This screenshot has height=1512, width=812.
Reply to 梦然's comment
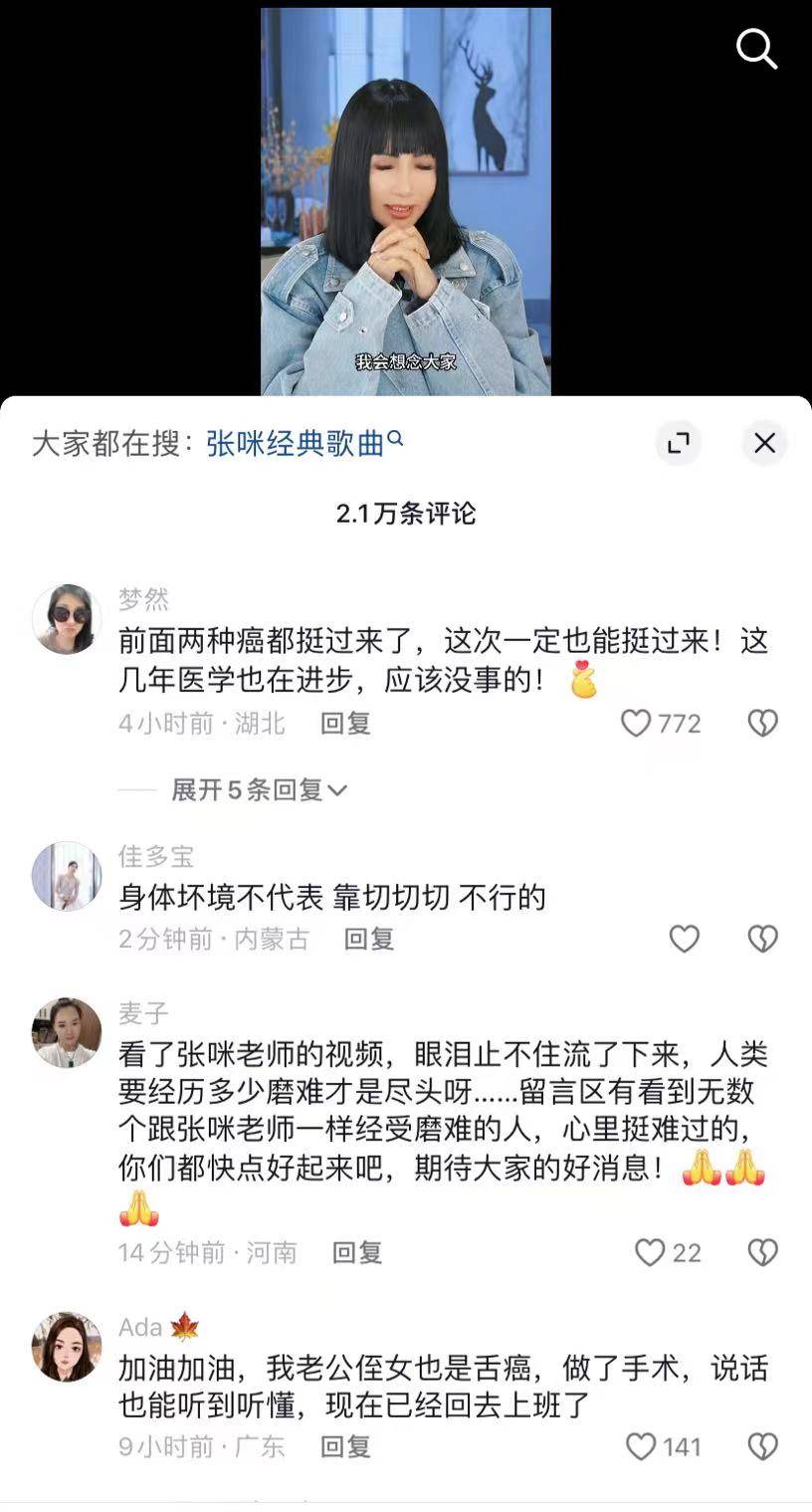pos(345,723)
